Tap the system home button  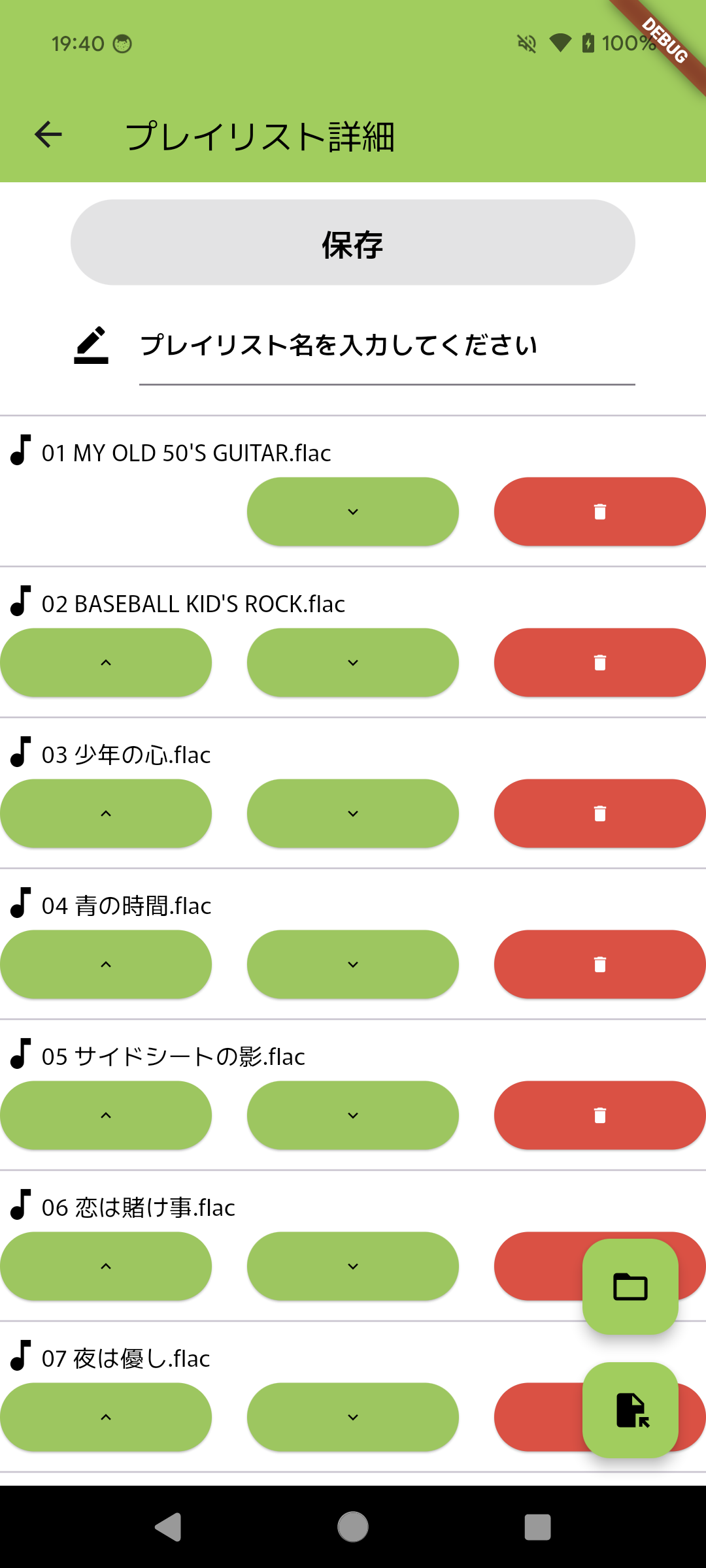tap(353, 1527)
